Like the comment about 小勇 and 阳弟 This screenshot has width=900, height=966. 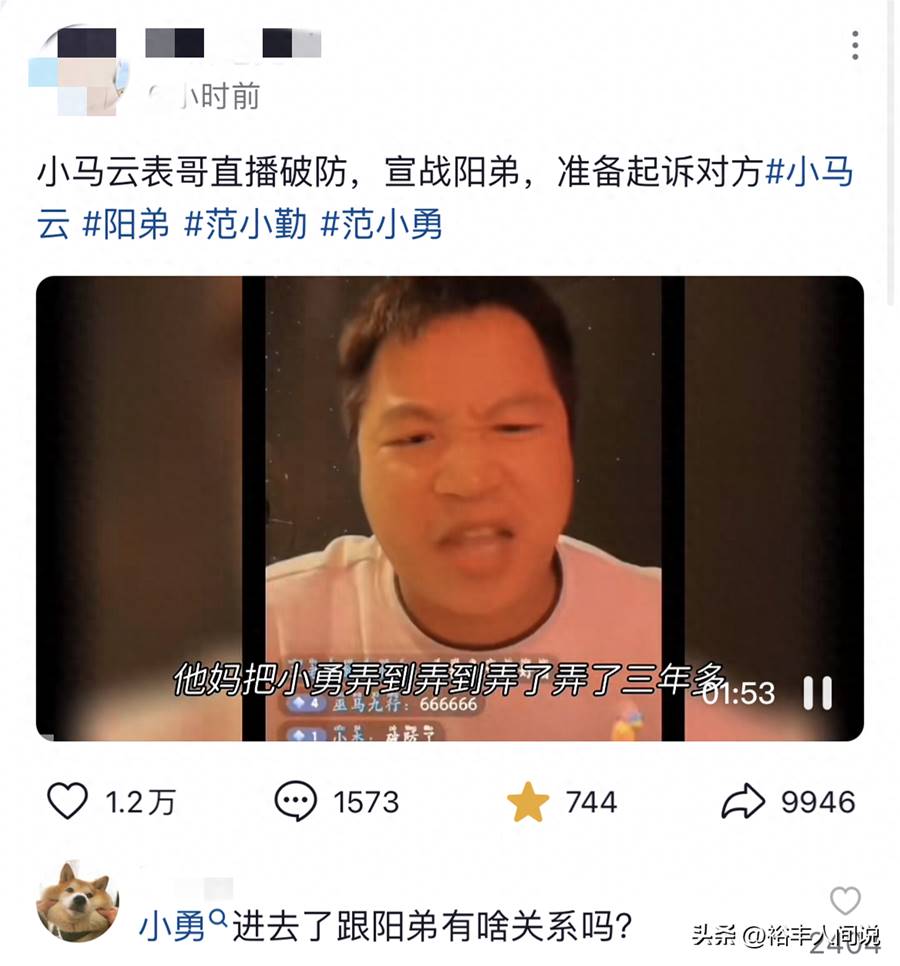(x=845, y=901)
